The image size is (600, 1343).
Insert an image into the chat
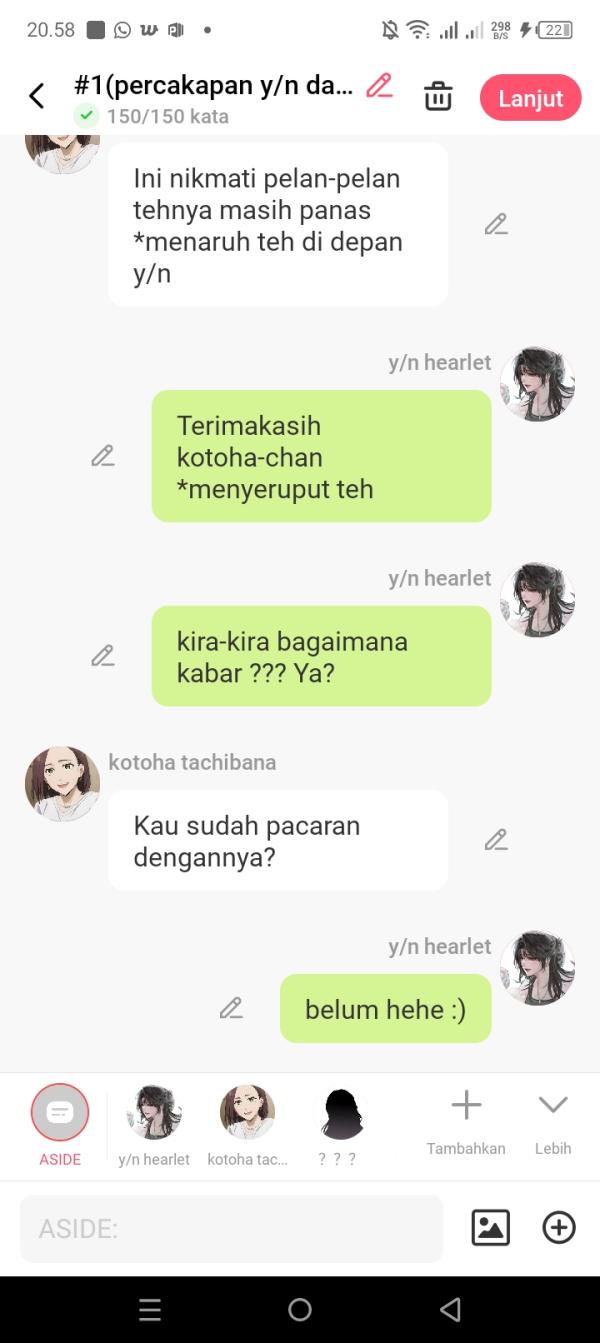point(490,1227)
